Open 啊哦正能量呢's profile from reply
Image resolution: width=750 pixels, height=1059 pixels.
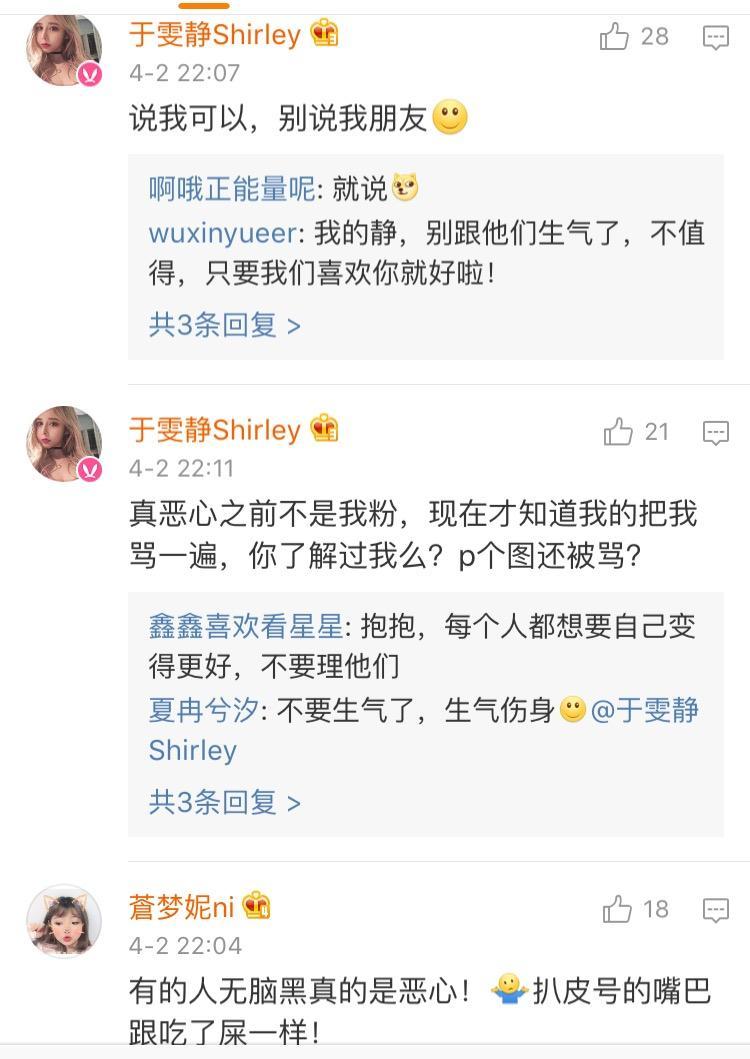[231, 188]
